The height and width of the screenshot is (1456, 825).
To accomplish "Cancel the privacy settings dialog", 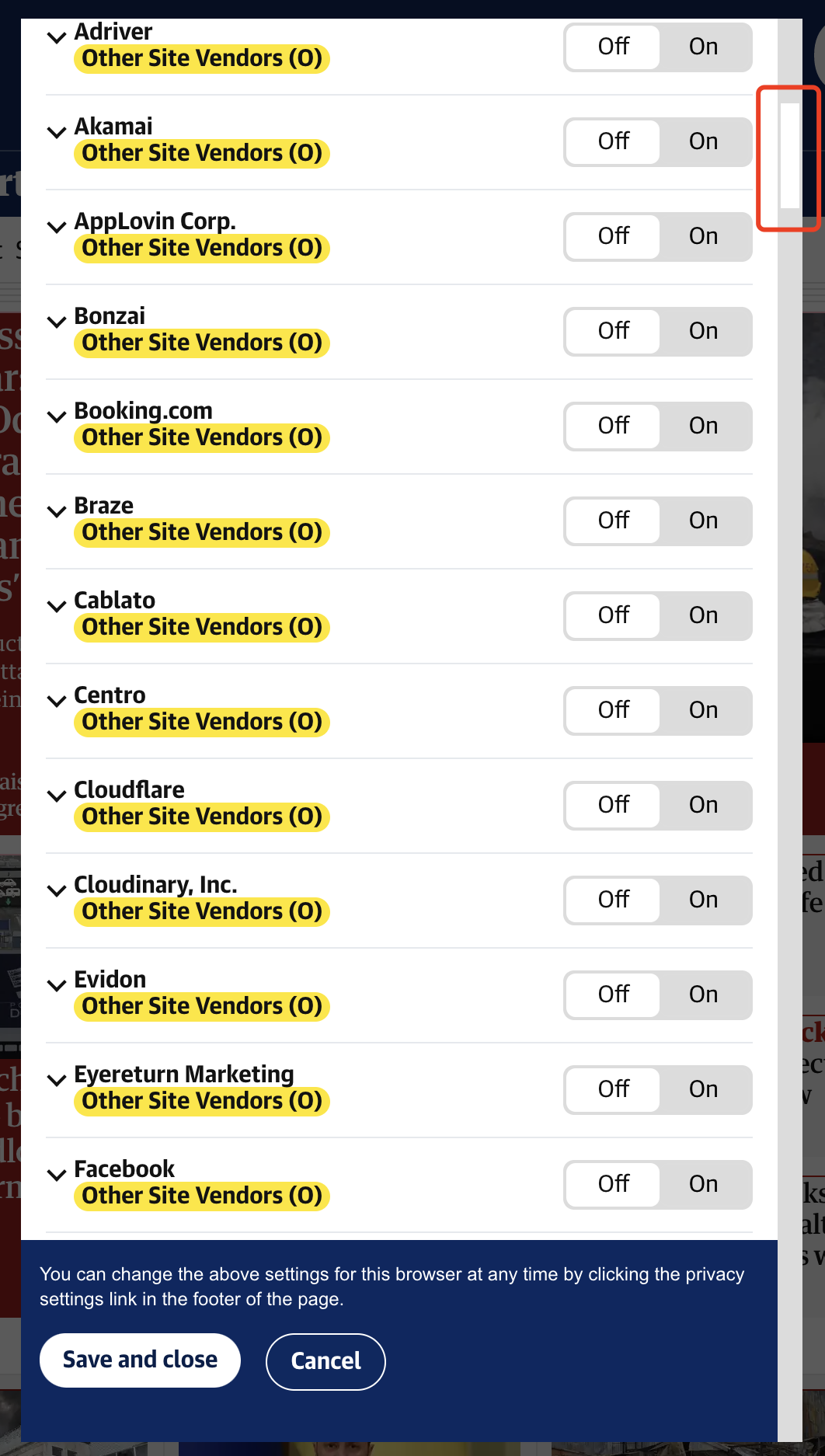I will pyautogui.click(x=325, y=1361).
